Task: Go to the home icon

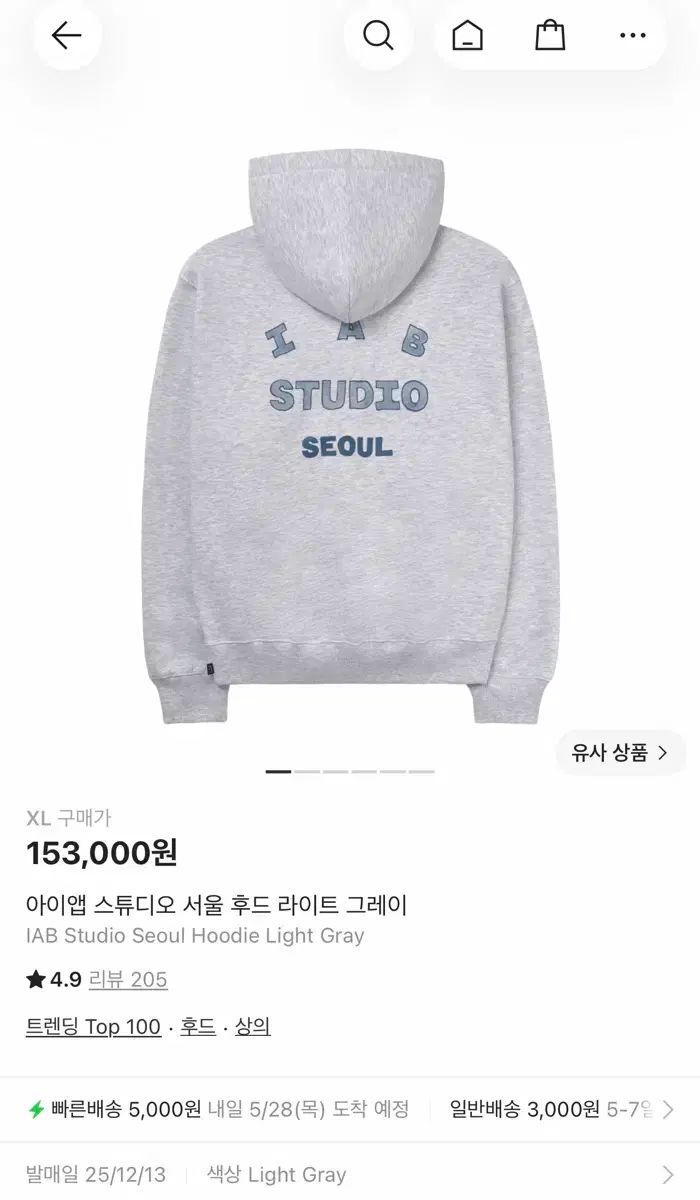Action: tap(467, 36)
